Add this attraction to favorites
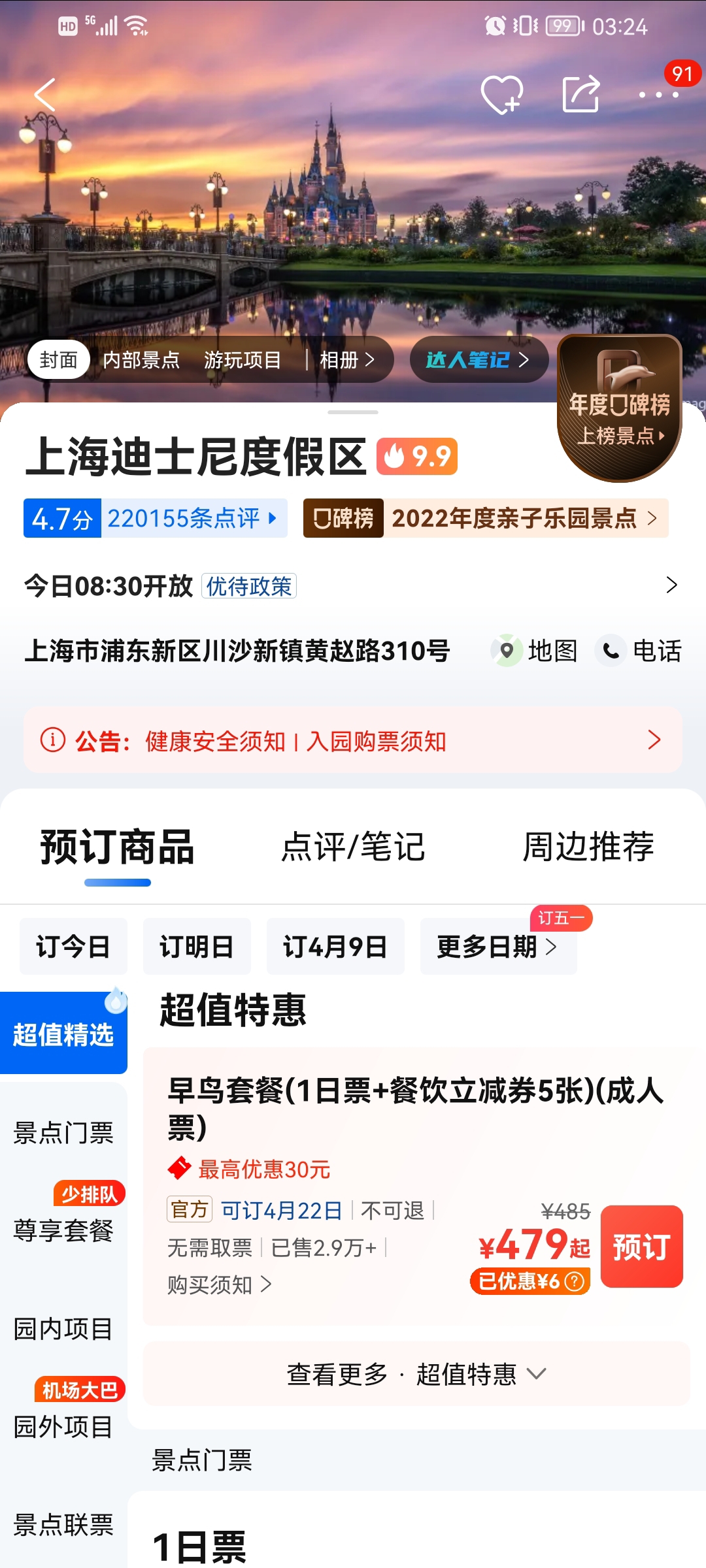Screen dimensions: 706x1568 tap(501, 95)
